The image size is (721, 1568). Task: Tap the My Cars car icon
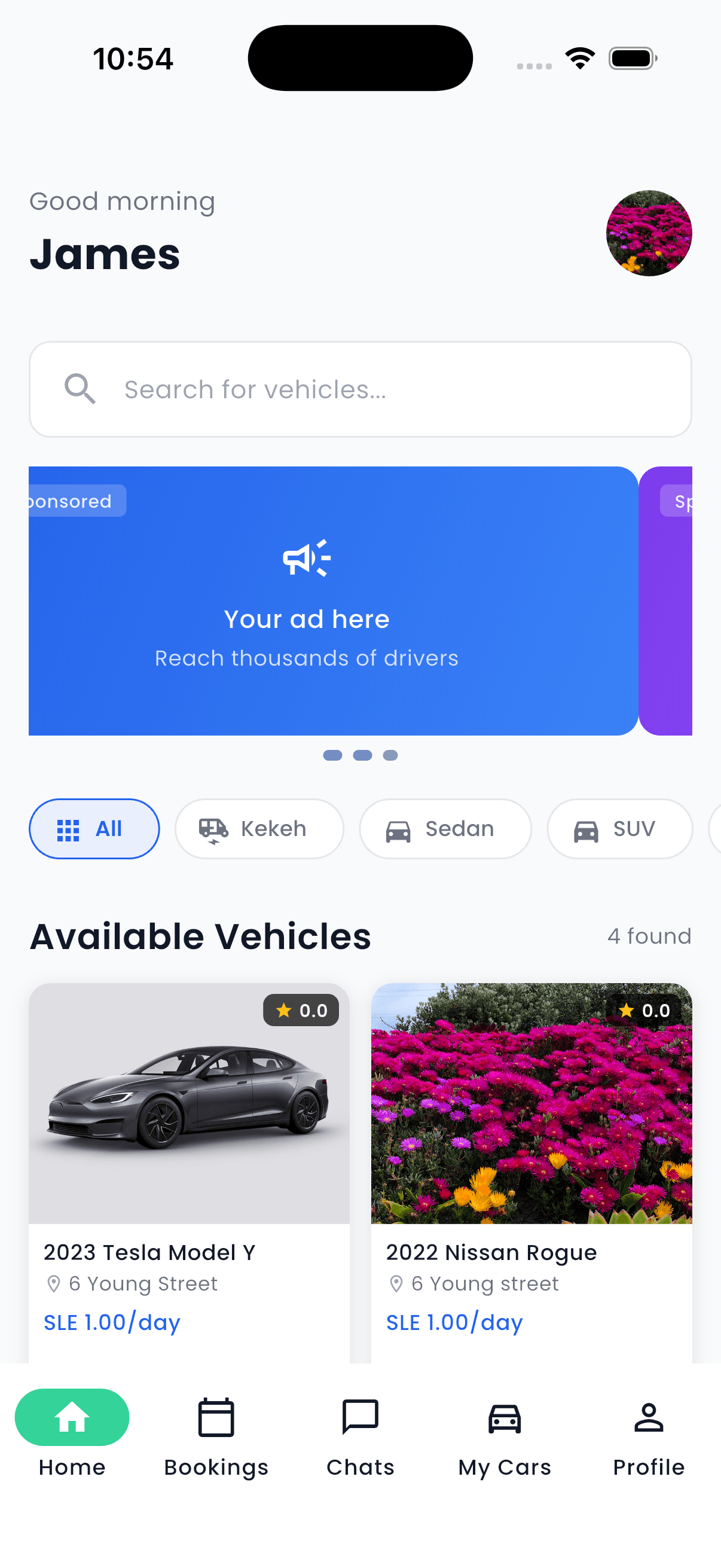coord(505,1418)
